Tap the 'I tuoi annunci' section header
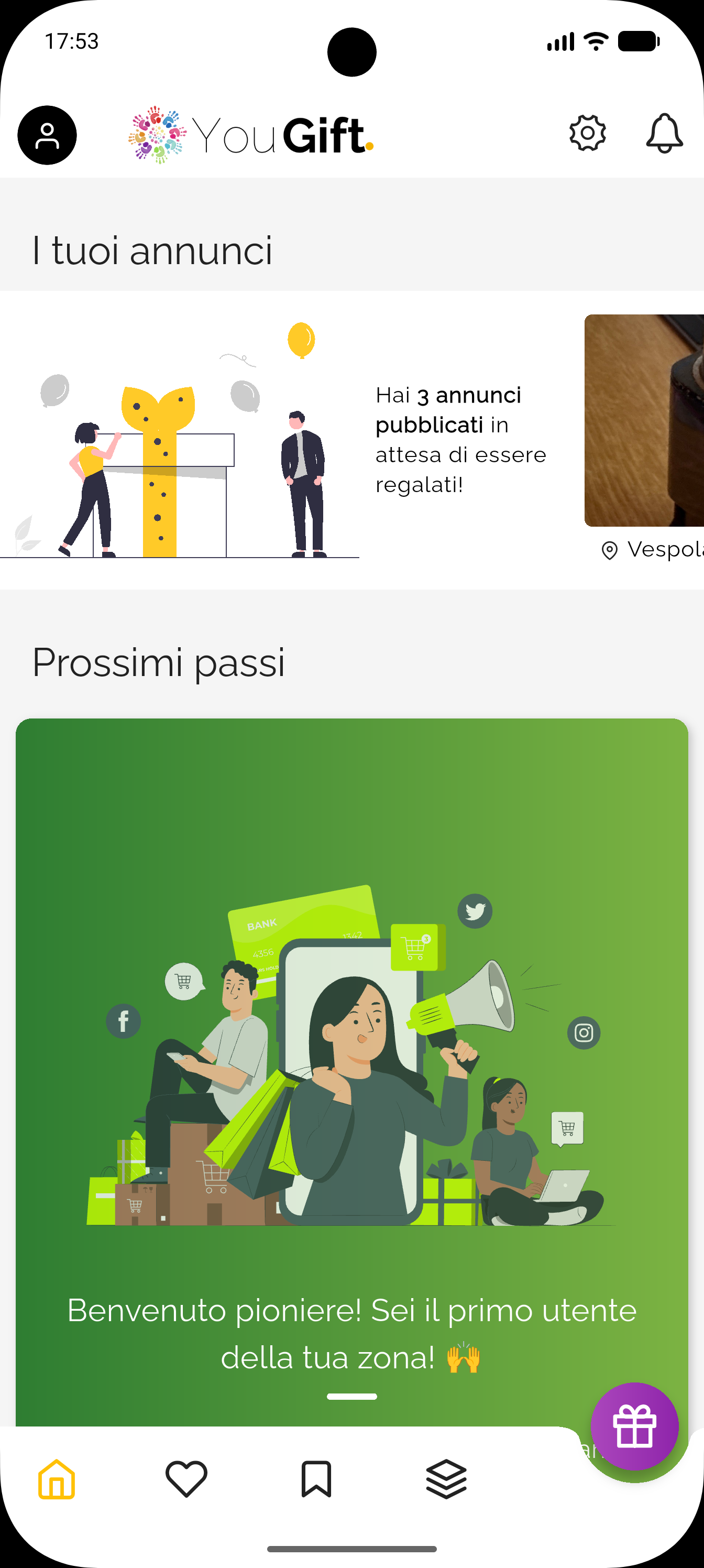704x1568 pixels. (x=153, y=249)
